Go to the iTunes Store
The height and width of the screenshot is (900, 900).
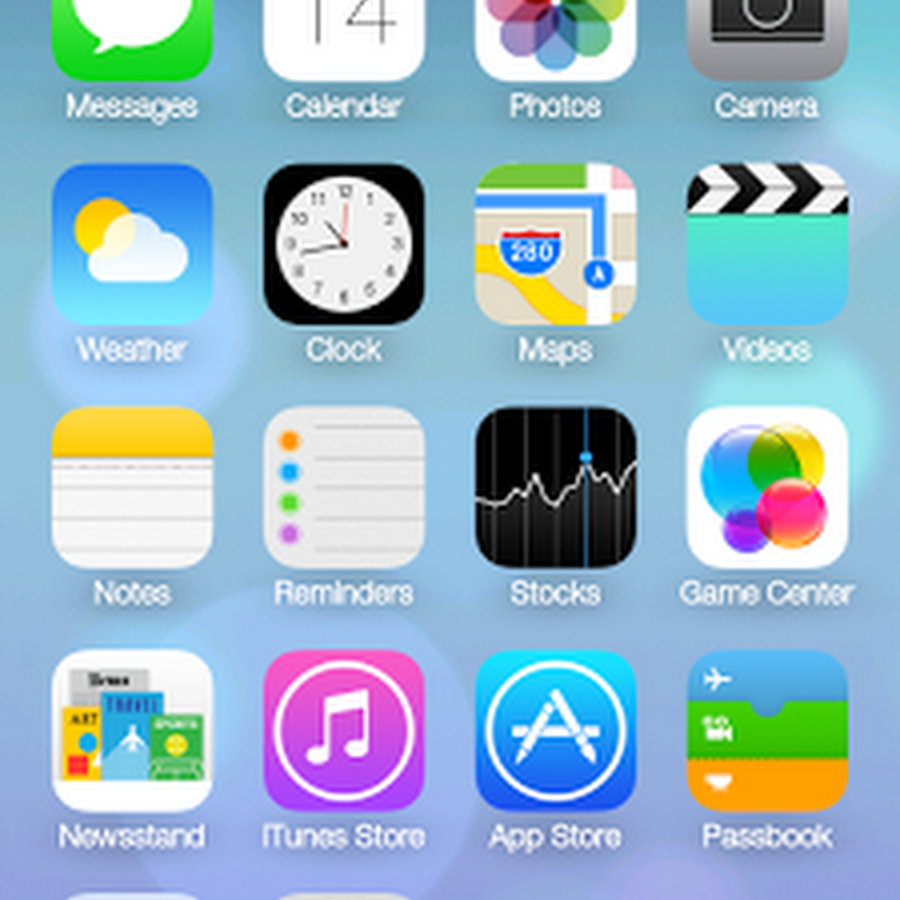pos(344,730)
